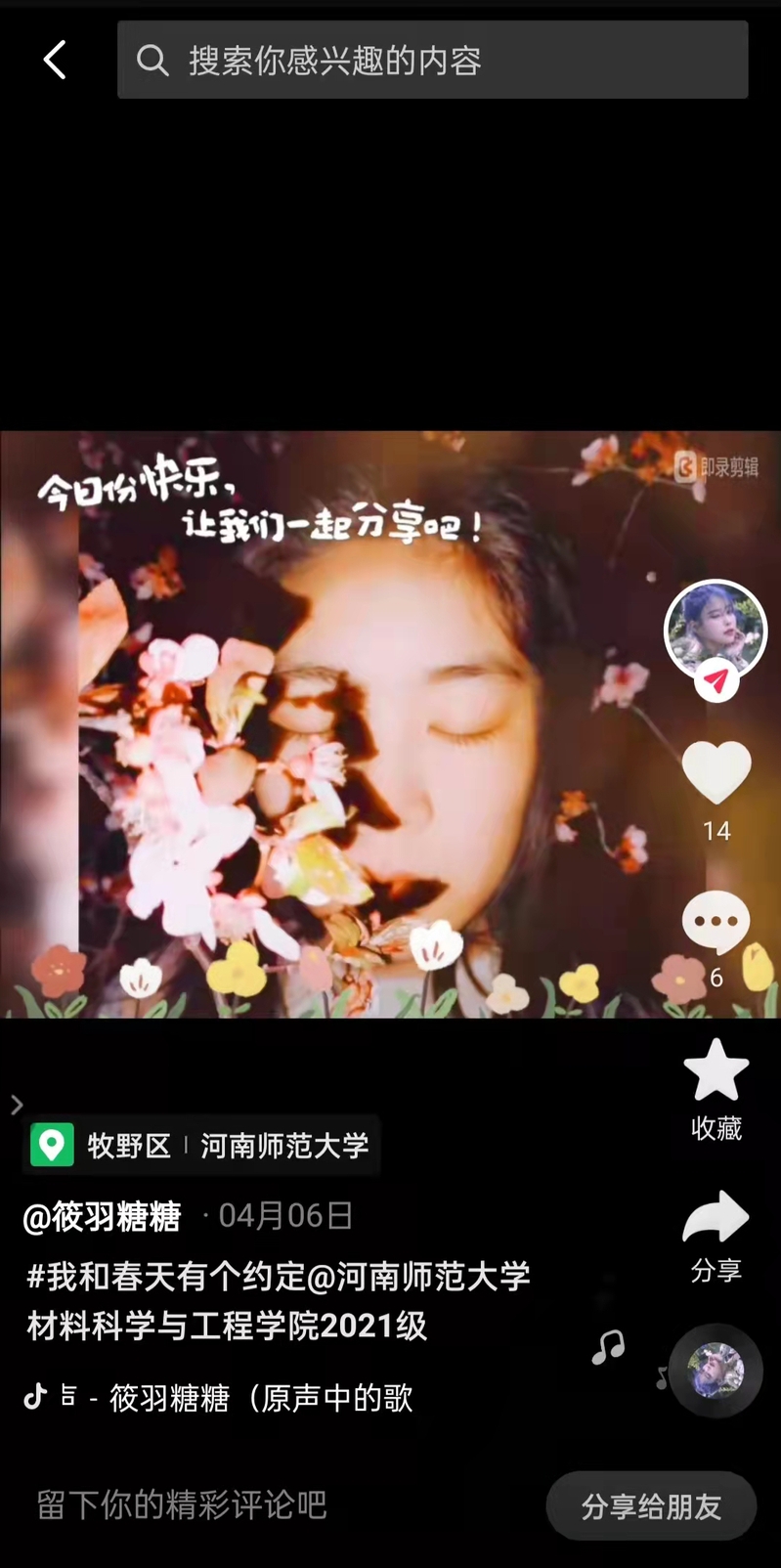This screenshot has height=1568, width=781.
Task: Tap the 分享给朋友 button
Action: [651, 1506]
